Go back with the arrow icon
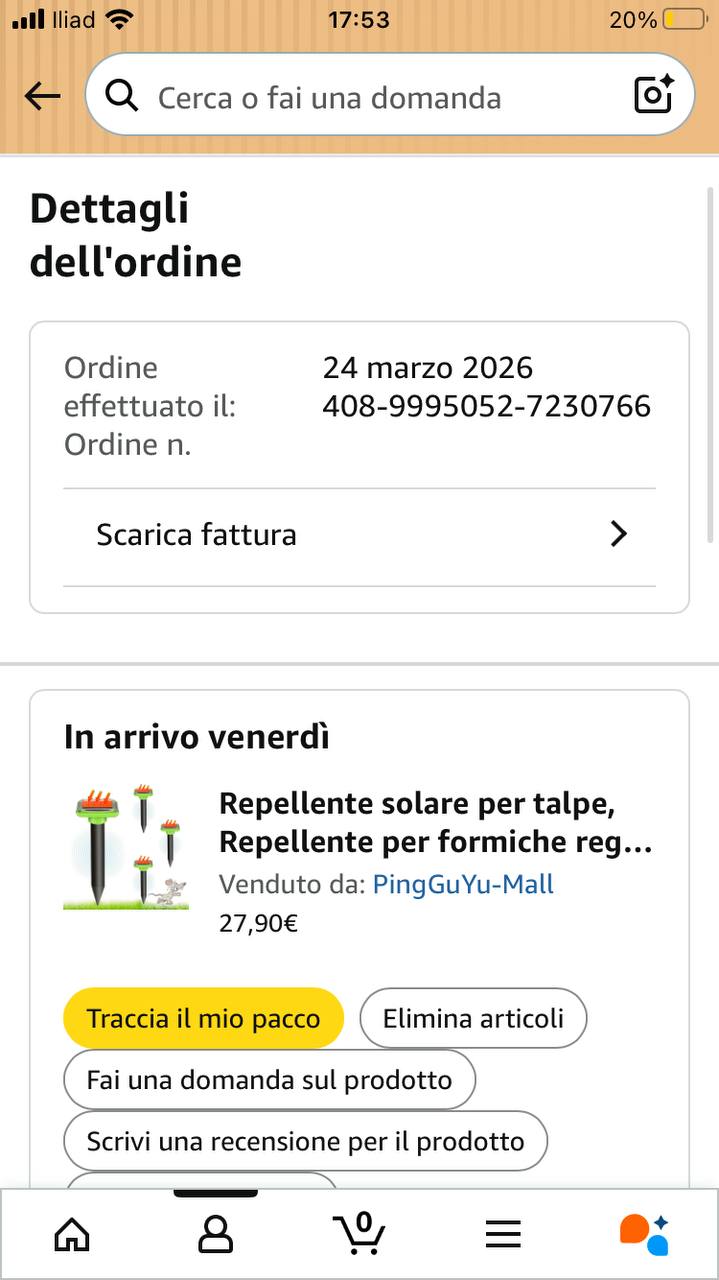The width and height of the screenshot is (719, 1280). [x=42, y=97]
